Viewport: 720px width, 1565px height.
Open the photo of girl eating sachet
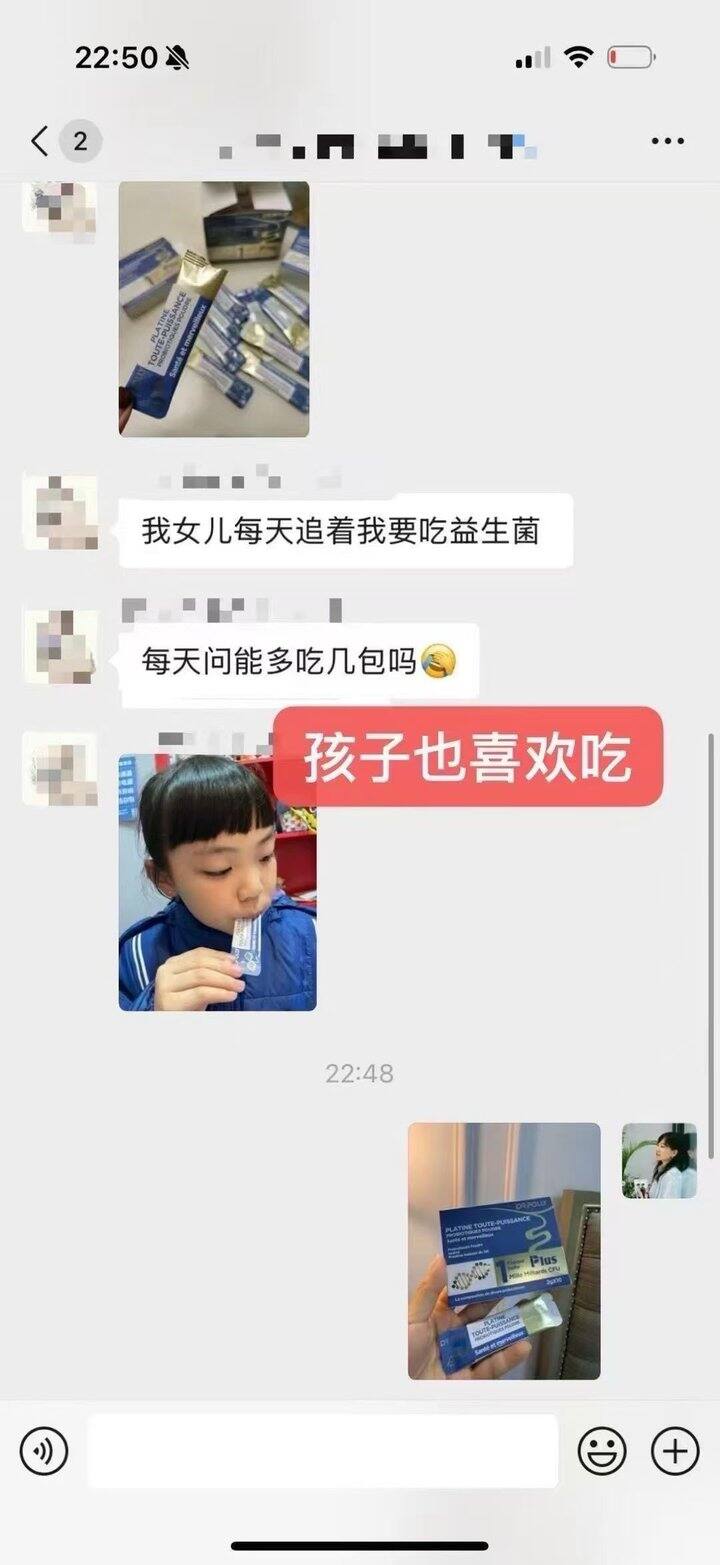point(217,882)
